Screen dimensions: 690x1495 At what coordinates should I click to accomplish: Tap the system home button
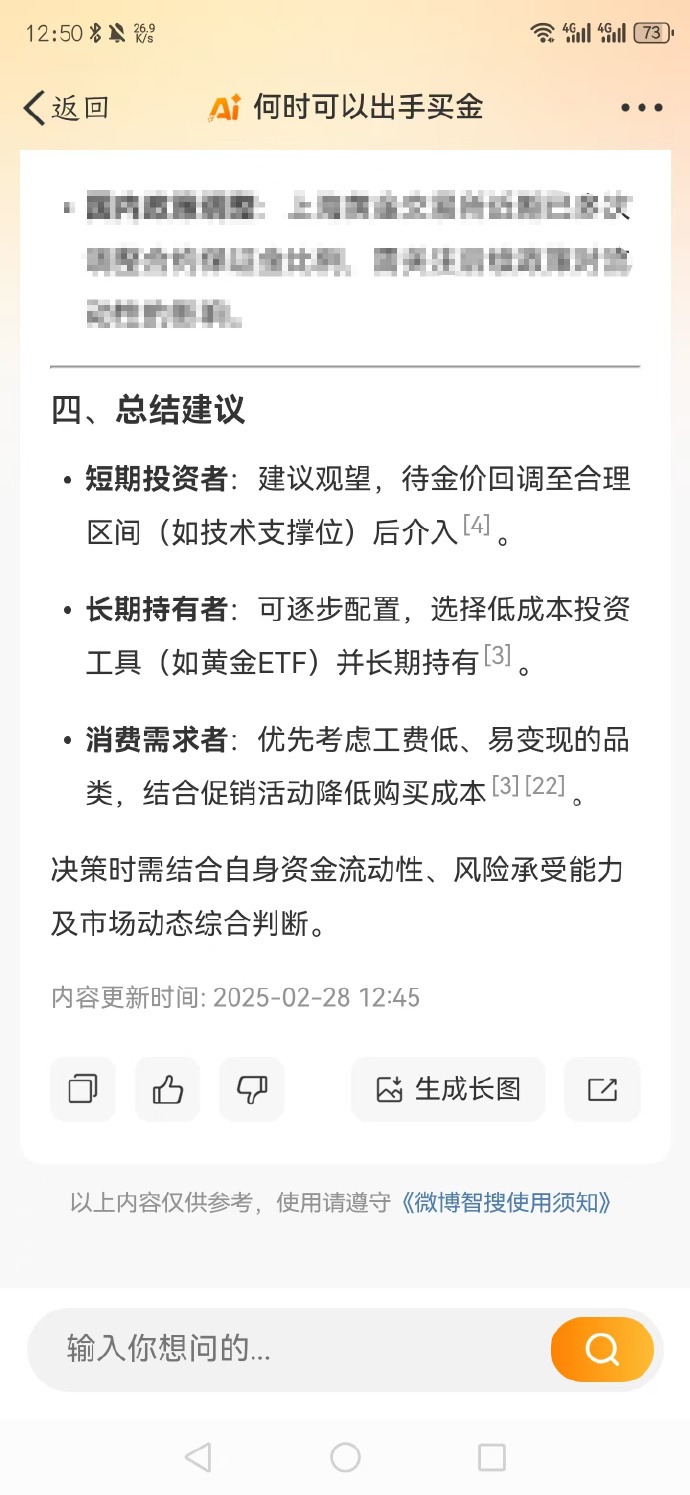coord(345,1457)
